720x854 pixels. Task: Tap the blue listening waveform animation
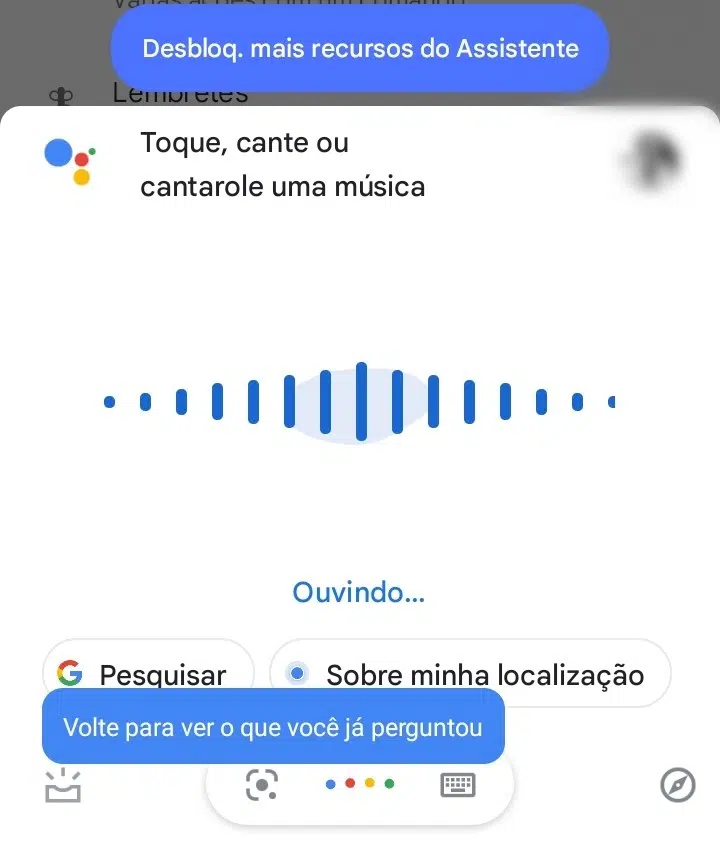click(x=360, y=400)
